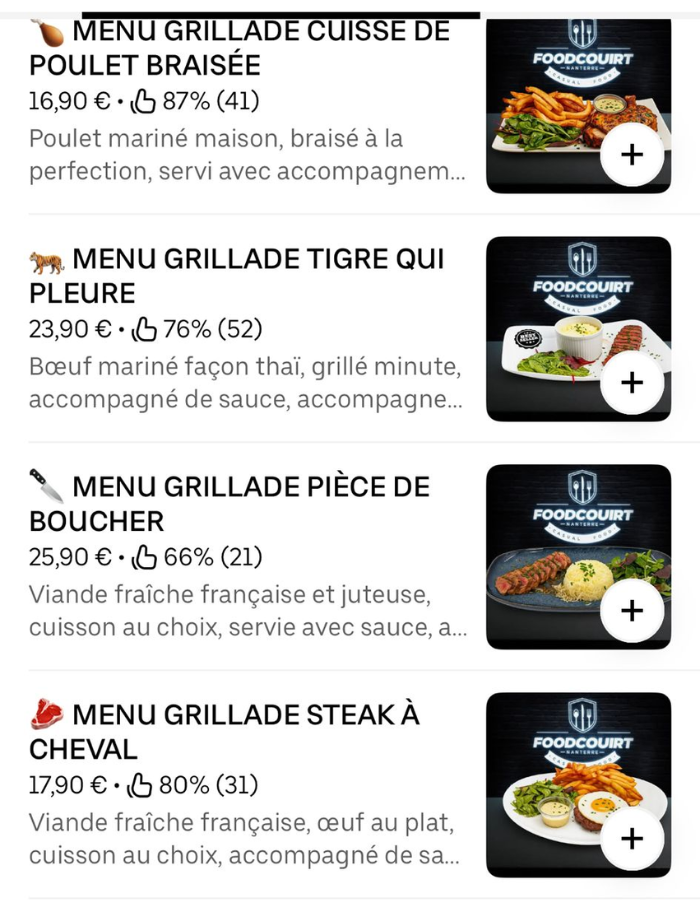This screenshot has height=900, width=700.
Task: Add Cuisse de Poulet Braisée menu to cart
Action: tap(632, 155)
